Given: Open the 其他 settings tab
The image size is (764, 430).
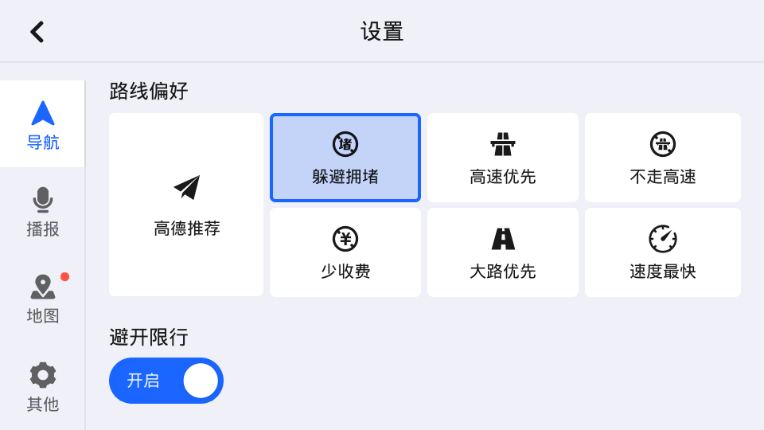Looking at the screenshot, I should coord(42,388).
